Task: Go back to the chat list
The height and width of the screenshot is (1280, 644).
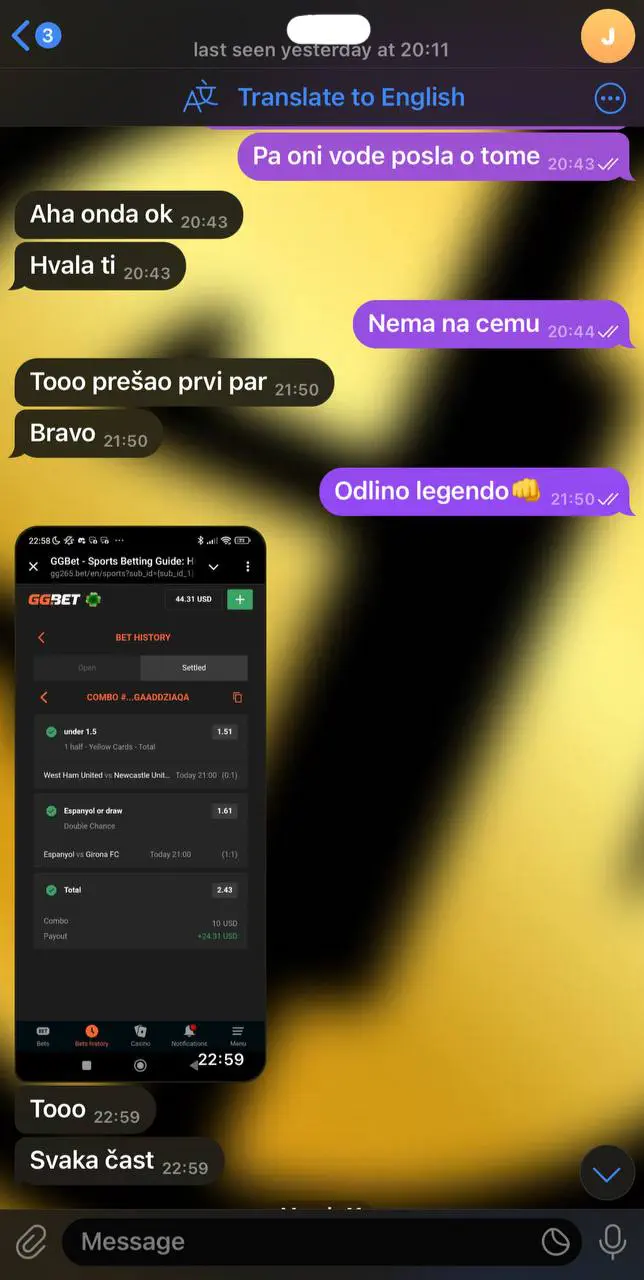Action: [x=22, y=36]
